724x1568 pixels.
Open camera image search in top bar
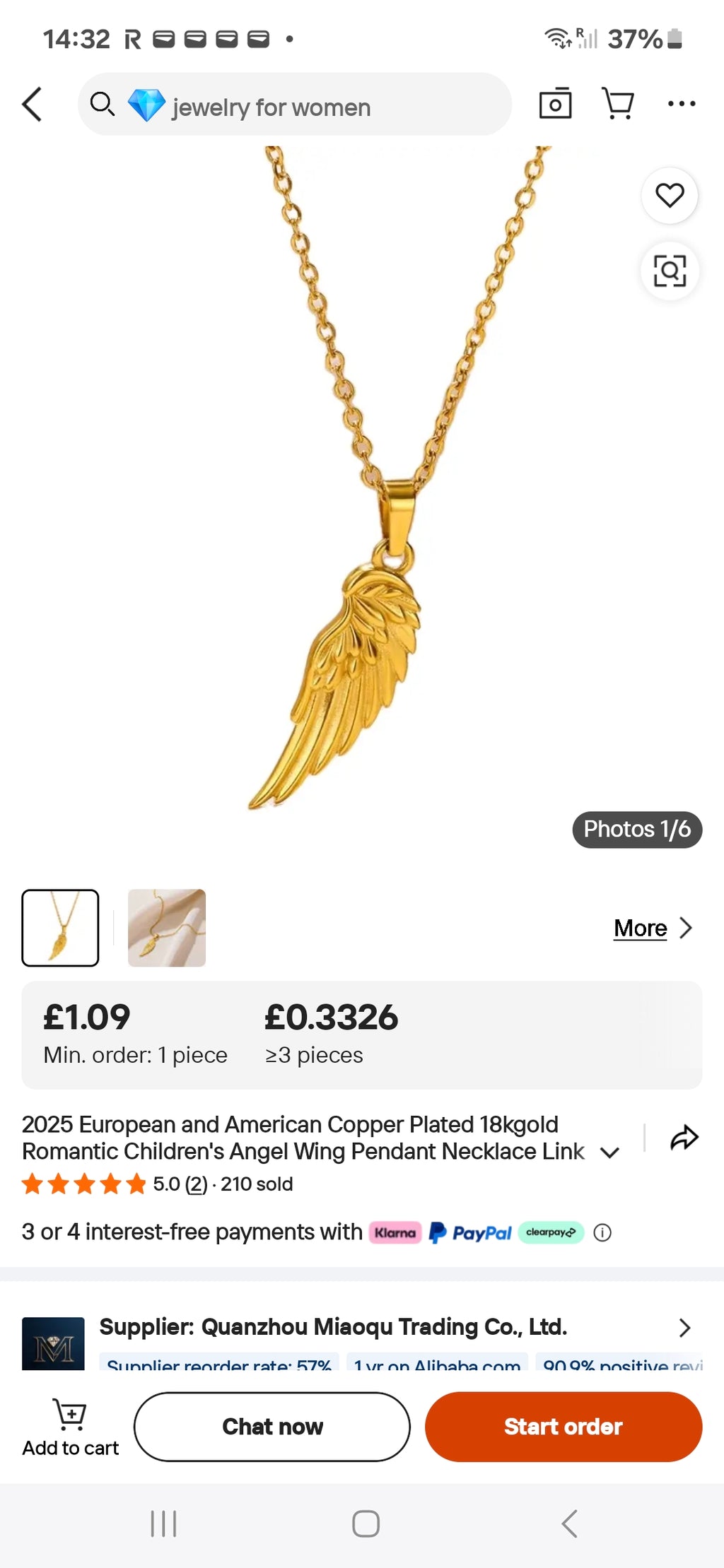click(x=555, y=104)
